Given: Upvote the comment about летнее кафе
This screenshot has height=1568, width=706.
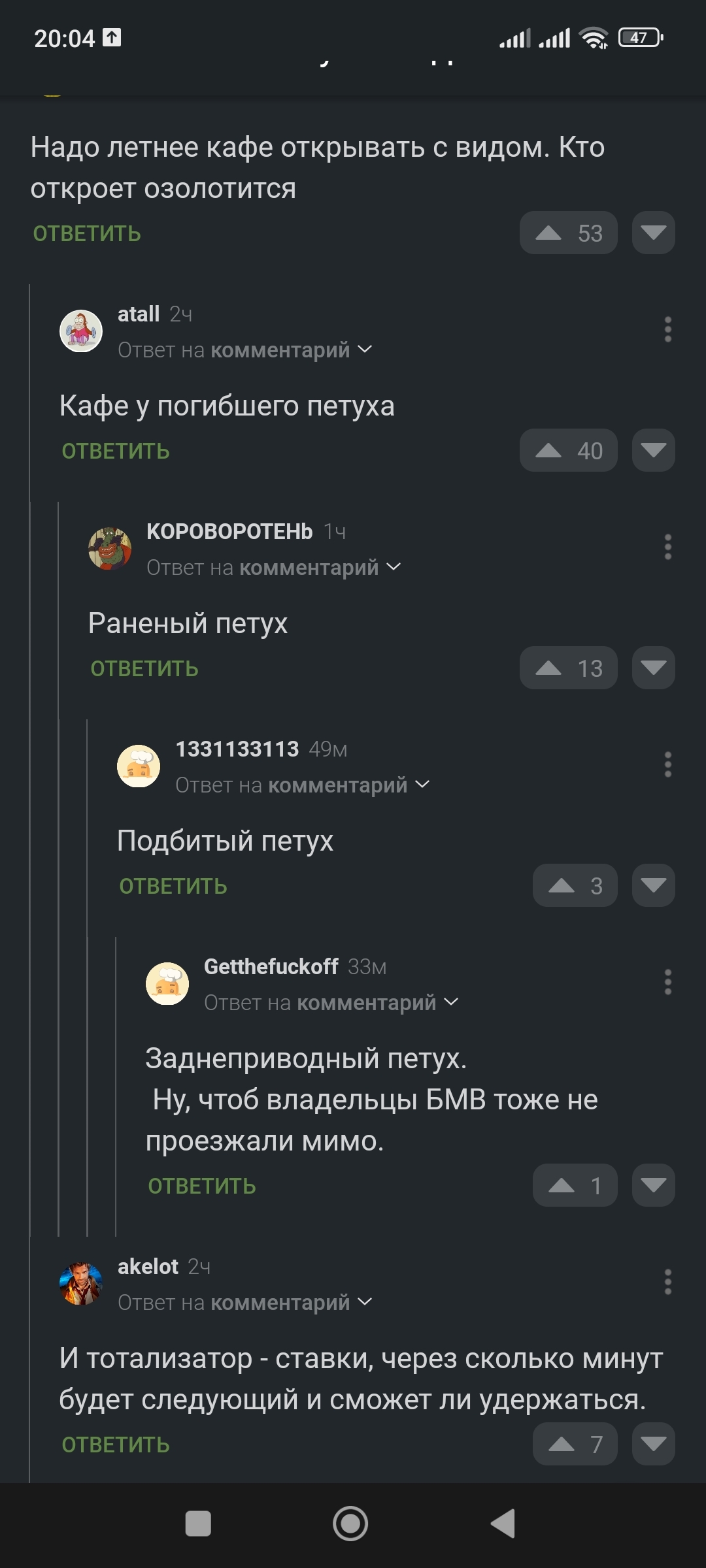Looking at the screenshot, I should (x=567, y=233).
